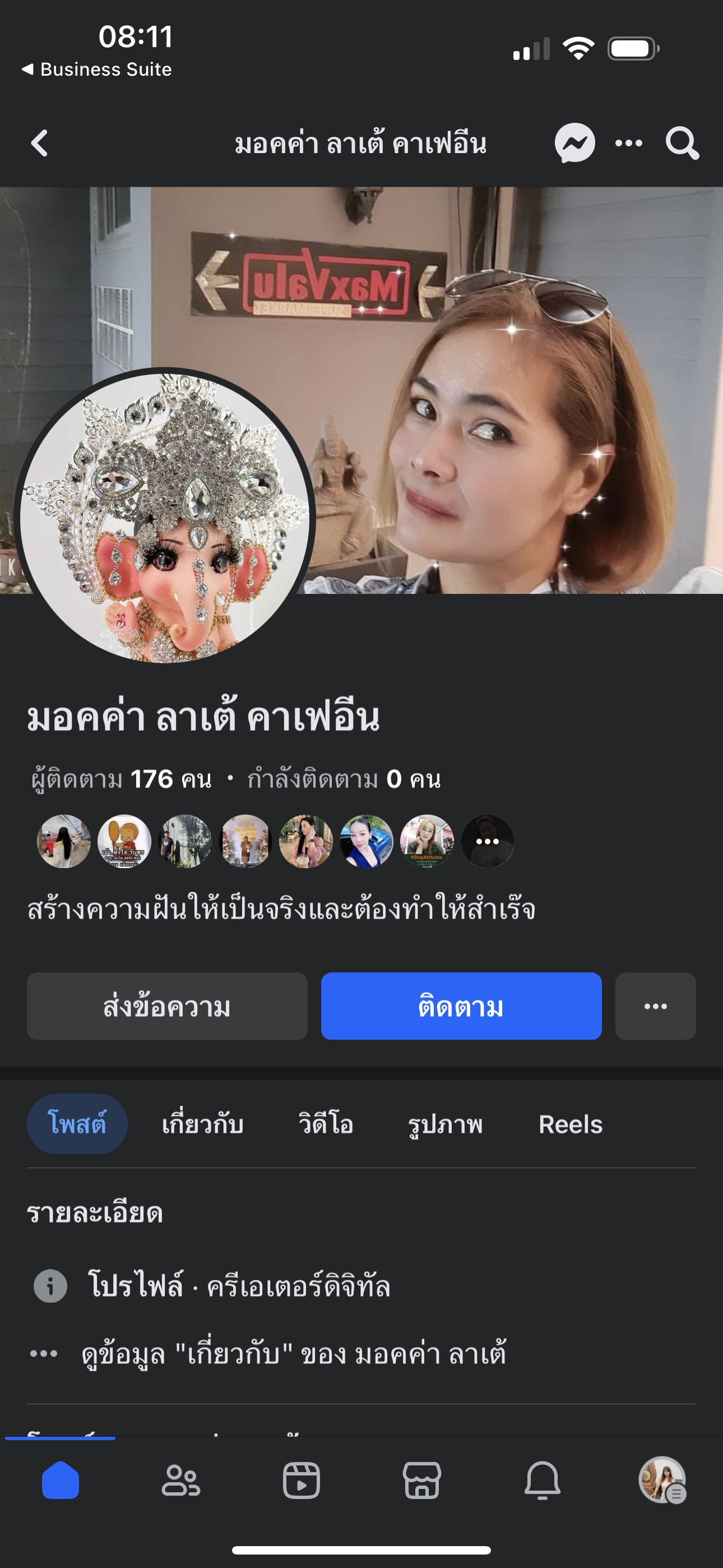Switch to the เกี่ยวกับ tab
This screenshot has width=723, height=1568.
203,1124
